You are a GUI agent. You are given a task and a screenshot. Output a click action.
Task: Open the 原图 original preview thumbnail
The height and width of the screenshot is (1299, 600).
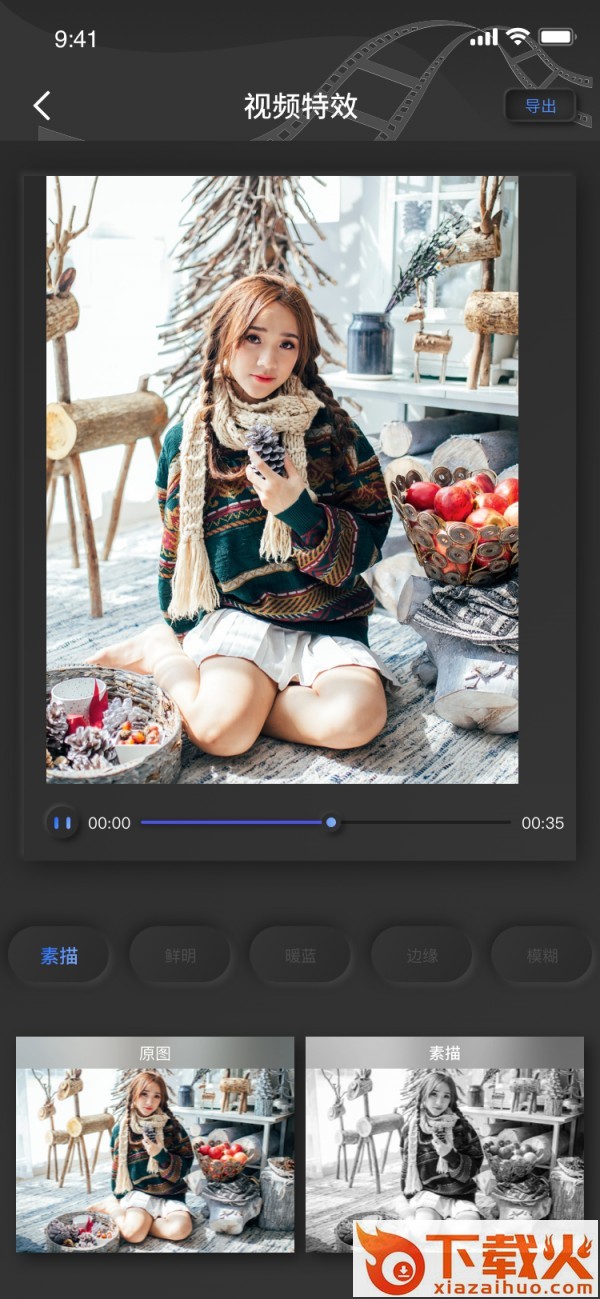pyautogui.click(x=155, y=1145)
